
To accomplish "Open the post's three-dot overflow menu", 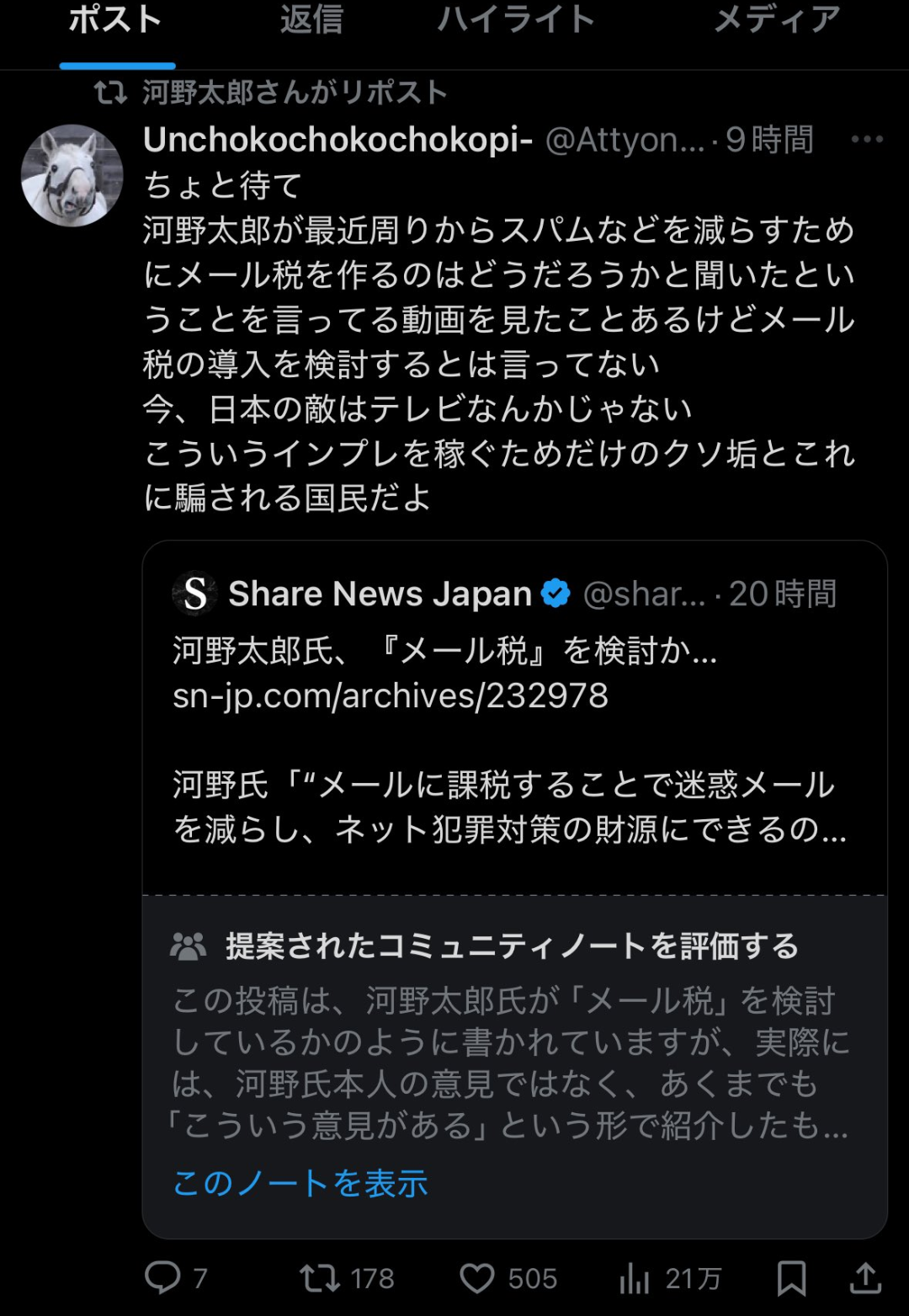I will tap(866, 140).
